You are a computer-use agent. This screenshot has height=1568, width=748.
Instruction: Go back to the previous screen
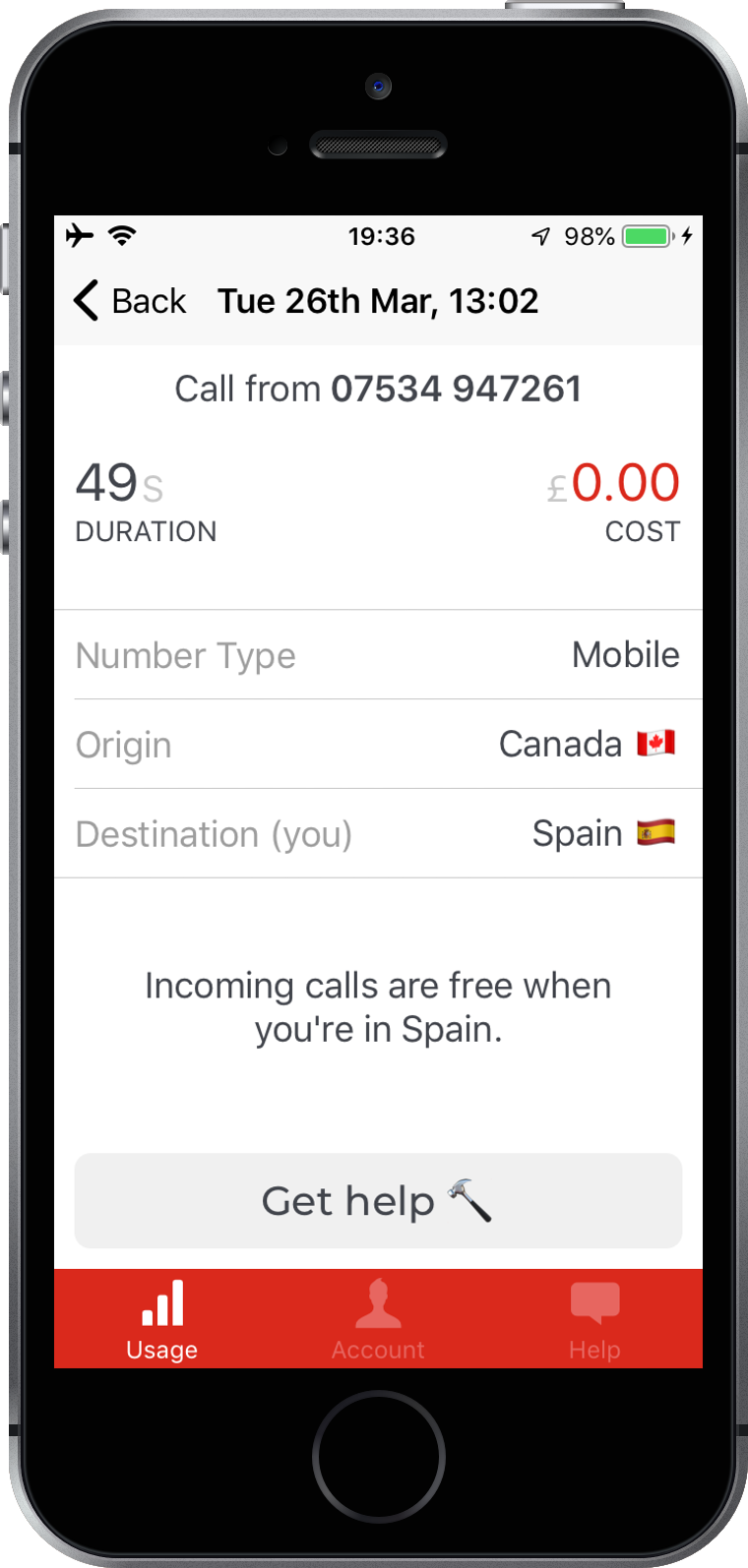pyautogui.click(x=130, y=301)
